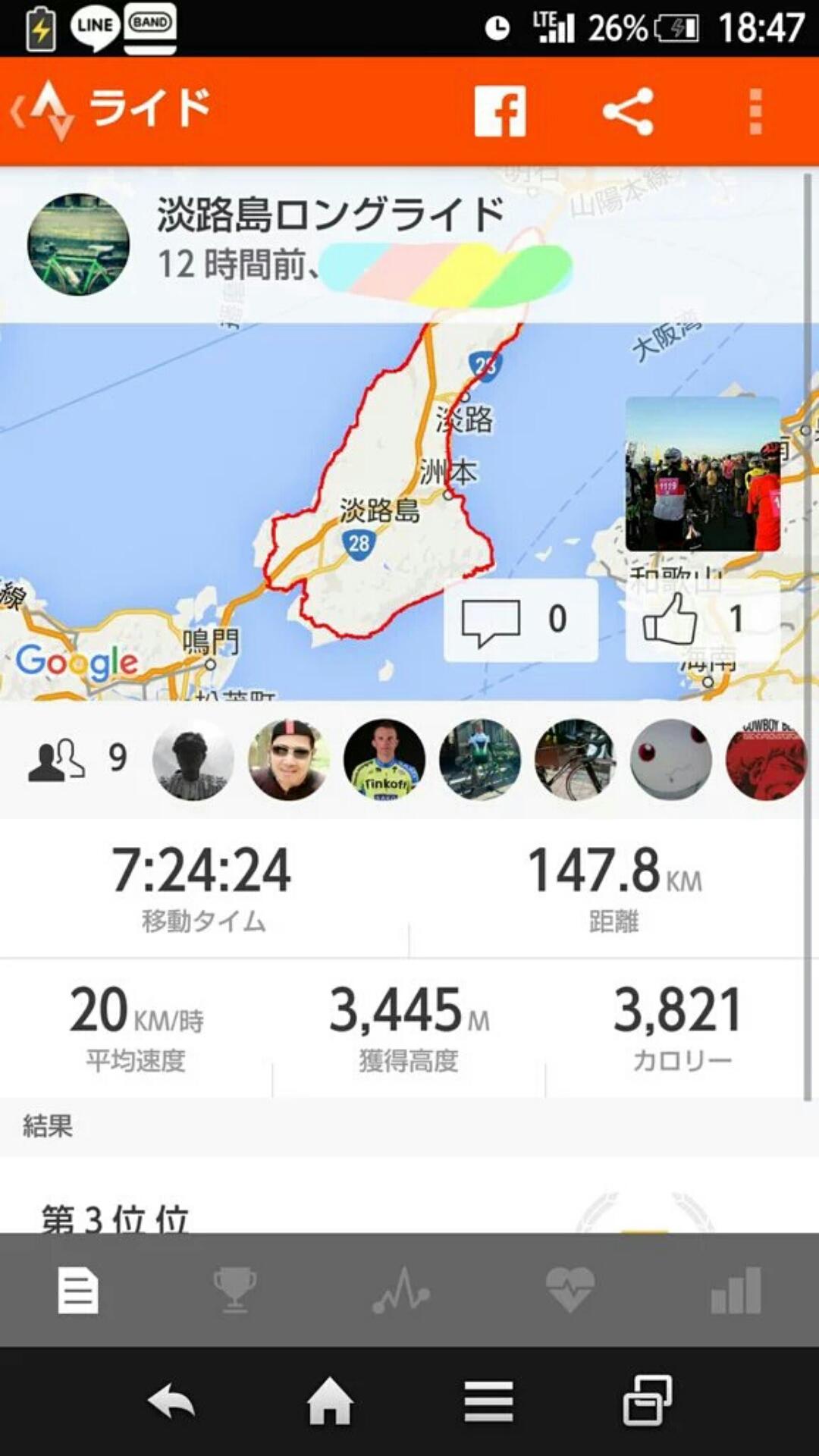819x1456 pixels.
Task: Open the share options icon
Action: point(628,111)
